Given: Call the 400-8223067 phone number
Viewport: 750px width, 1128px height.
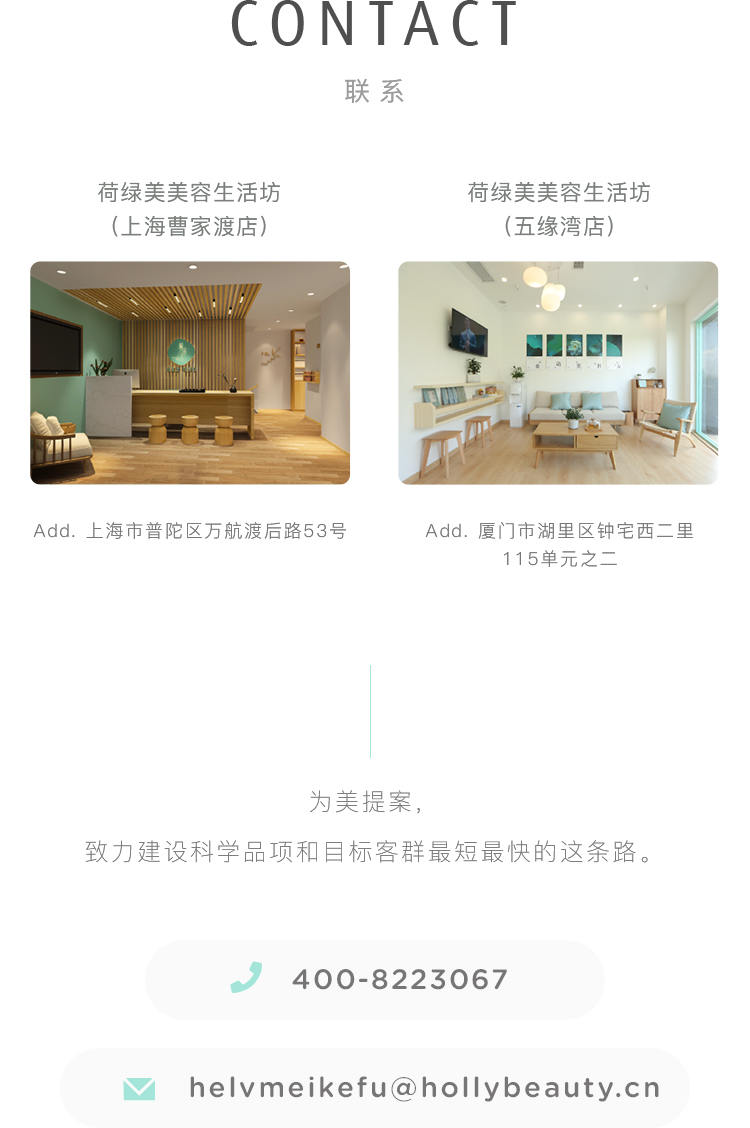Looking at the screenshot, I should 375,979.
